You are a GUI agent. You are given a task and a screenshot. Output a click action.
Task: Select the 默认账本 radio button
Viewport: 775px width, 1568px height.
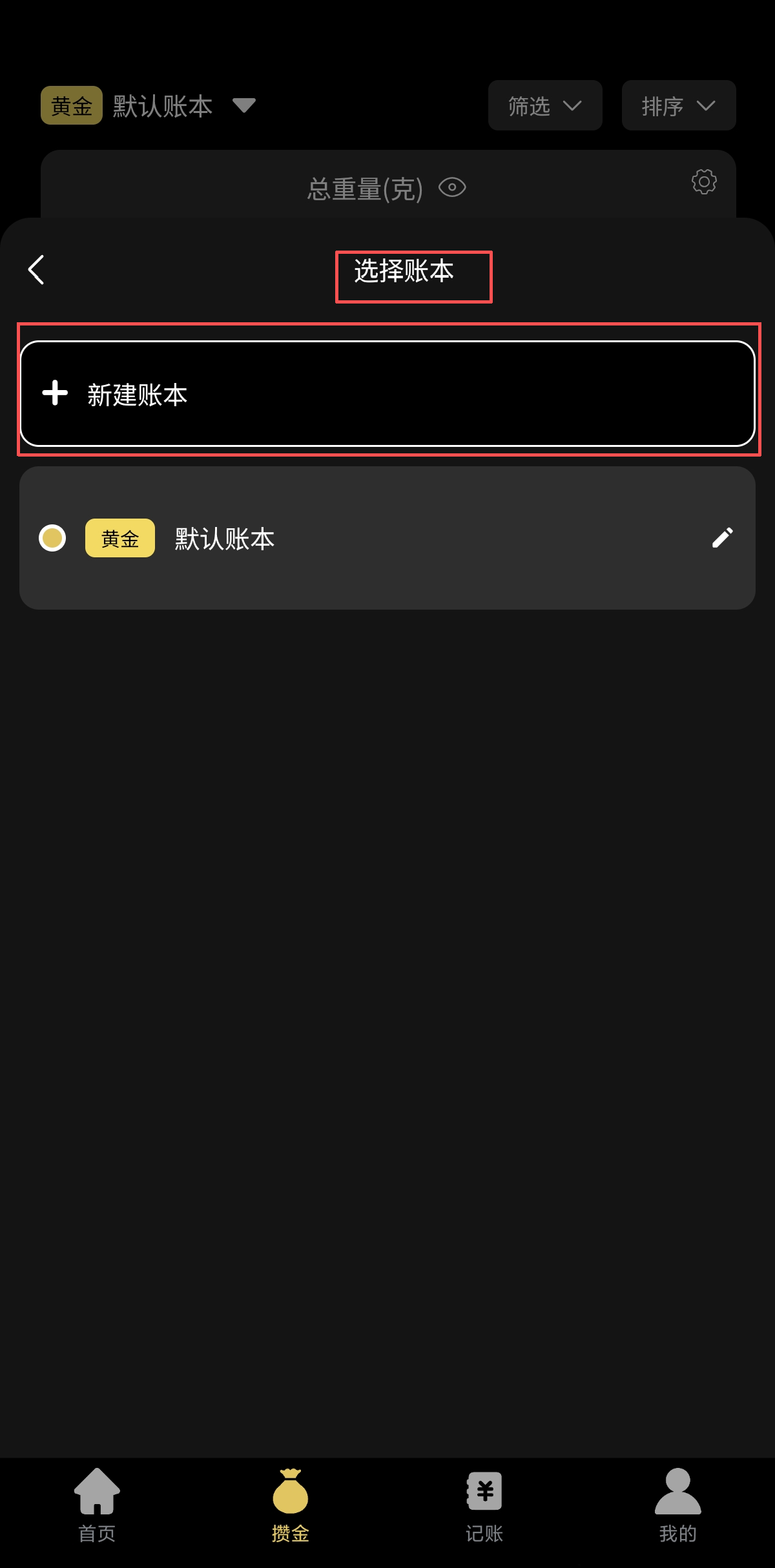[x=52, y=538]
